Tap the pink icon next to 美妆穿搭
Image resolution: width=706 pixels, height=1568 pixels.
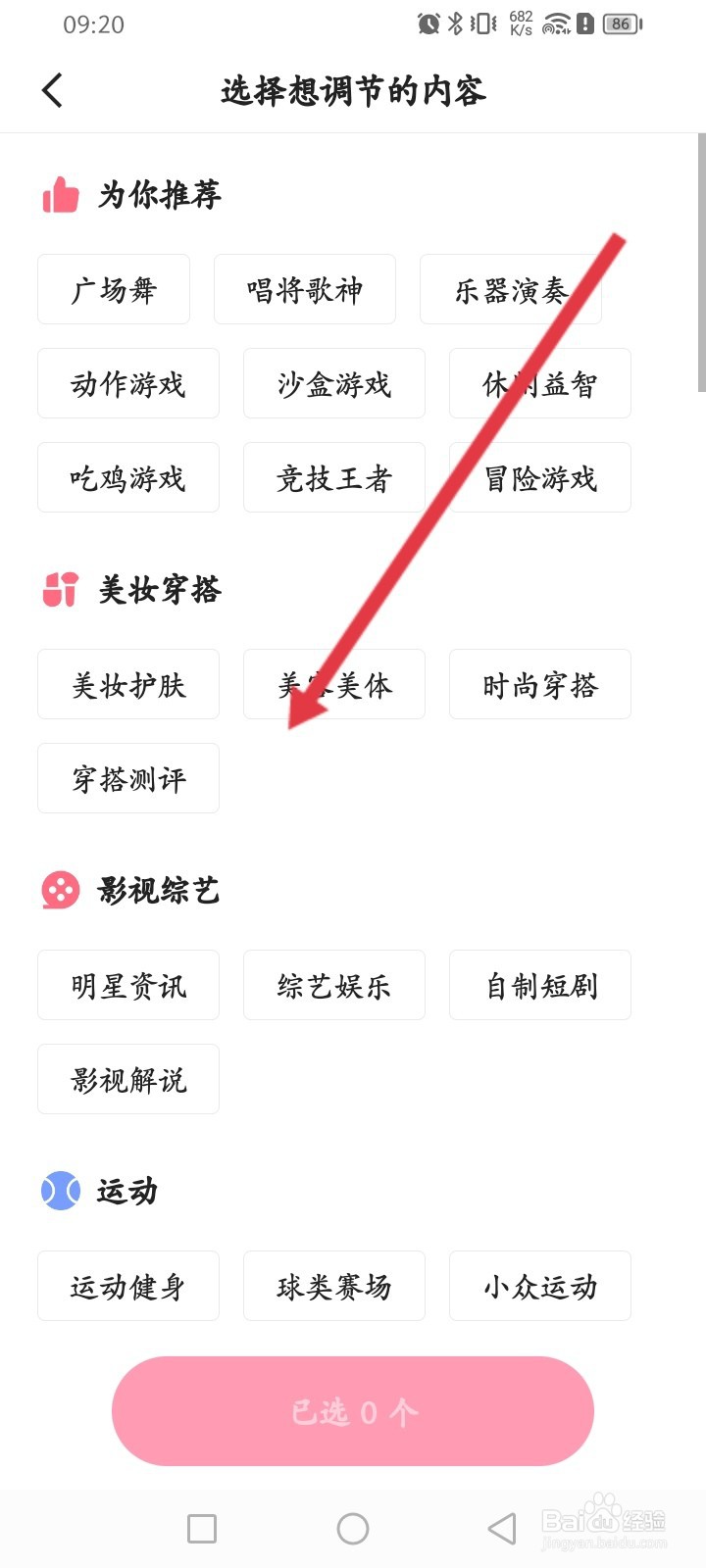point(57,590)
